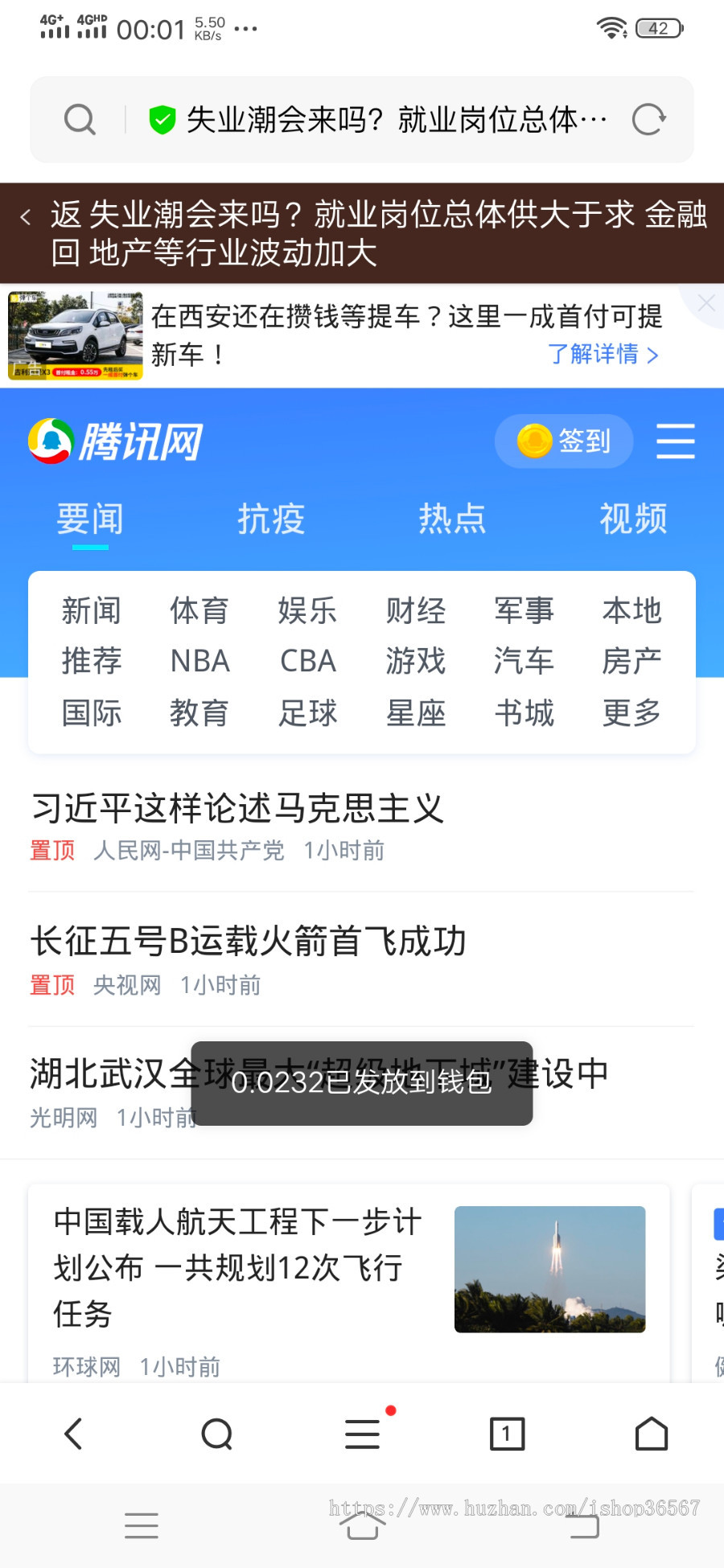Tap the 签到 check-in button

click(x=564, y=441)
